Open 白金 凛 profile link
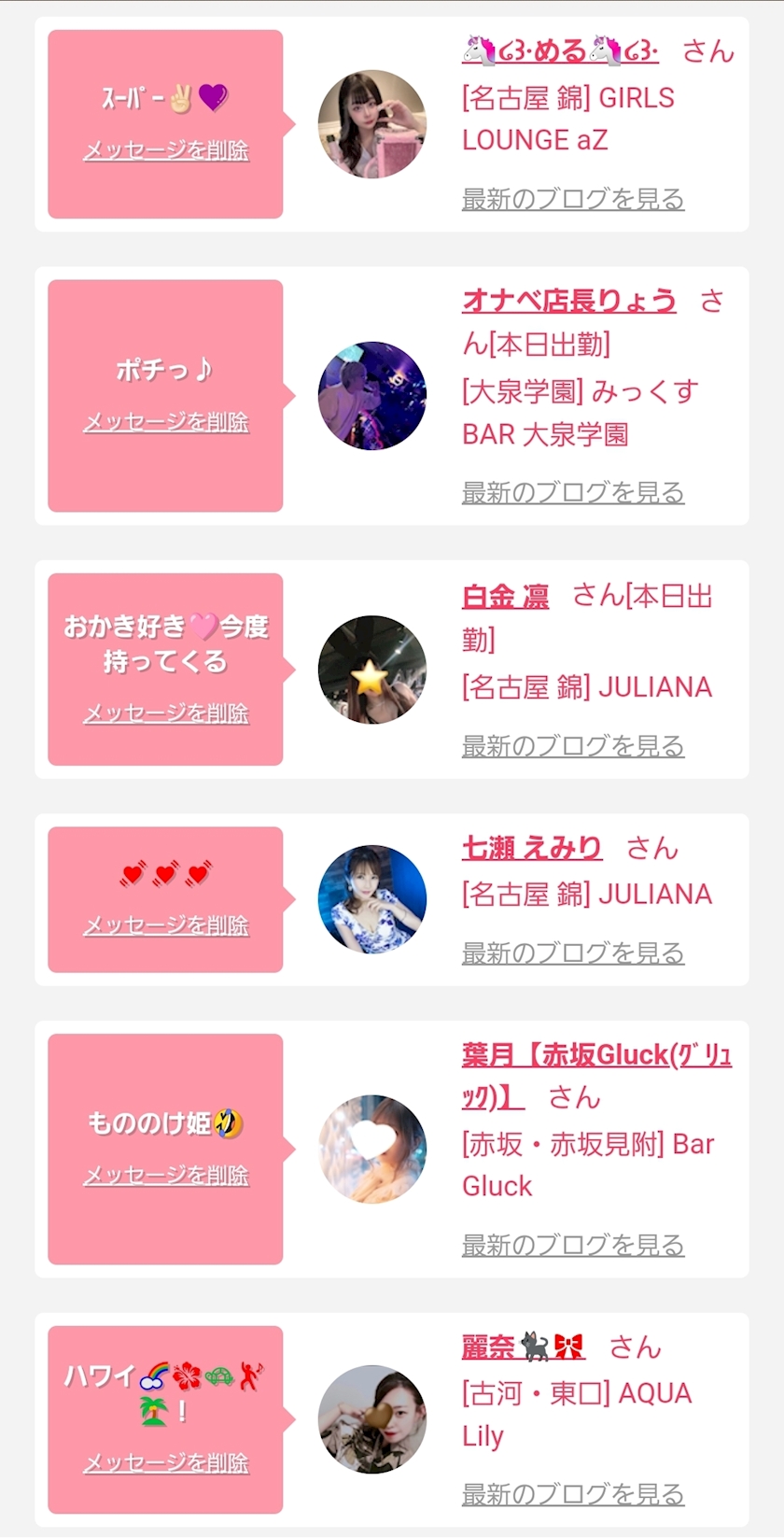Image resolution: width=784 pixels, height=1538 pixels. [505, 596]
